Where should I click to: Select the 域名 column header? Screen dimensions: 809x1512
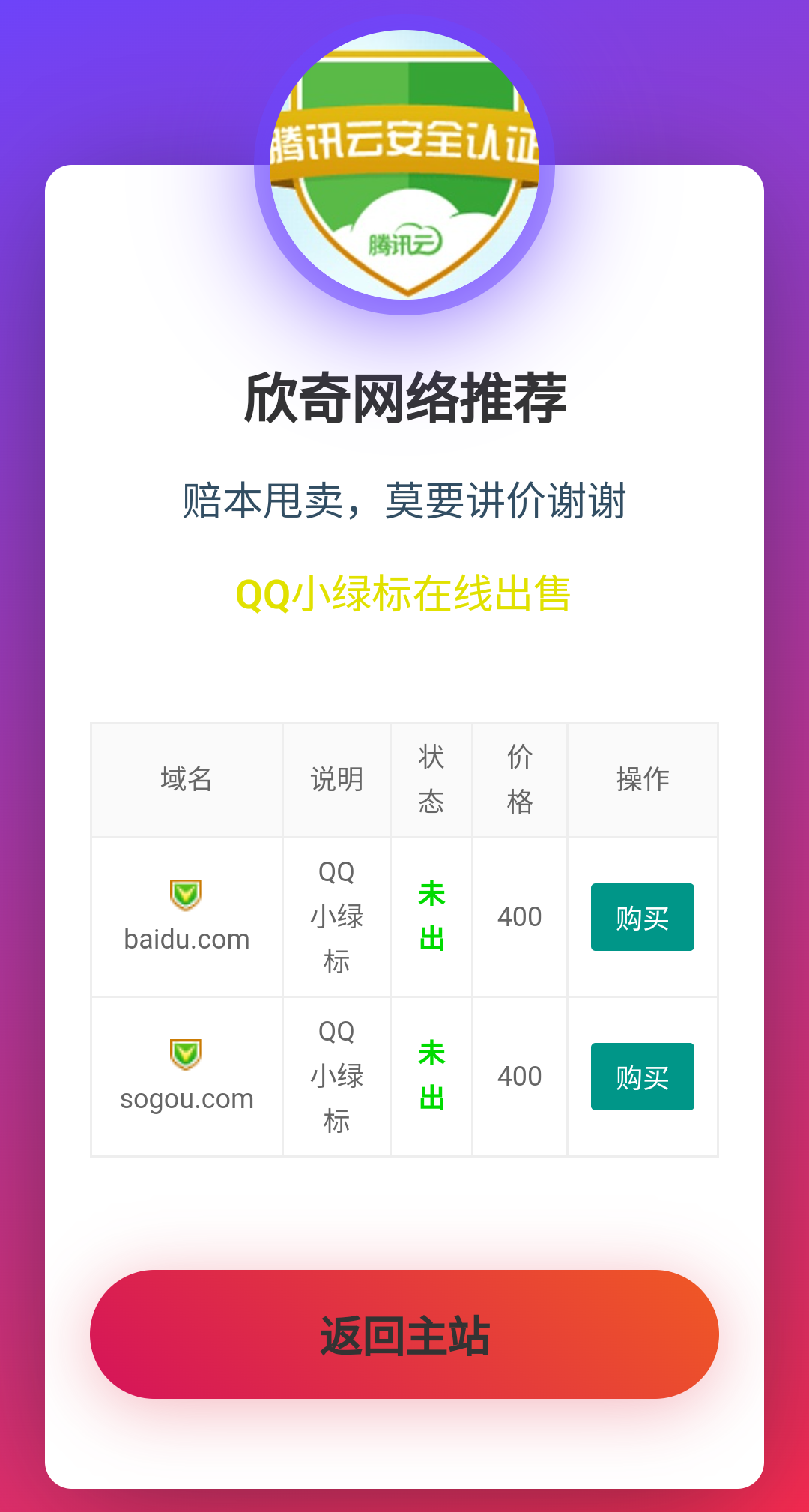(185, 779)
